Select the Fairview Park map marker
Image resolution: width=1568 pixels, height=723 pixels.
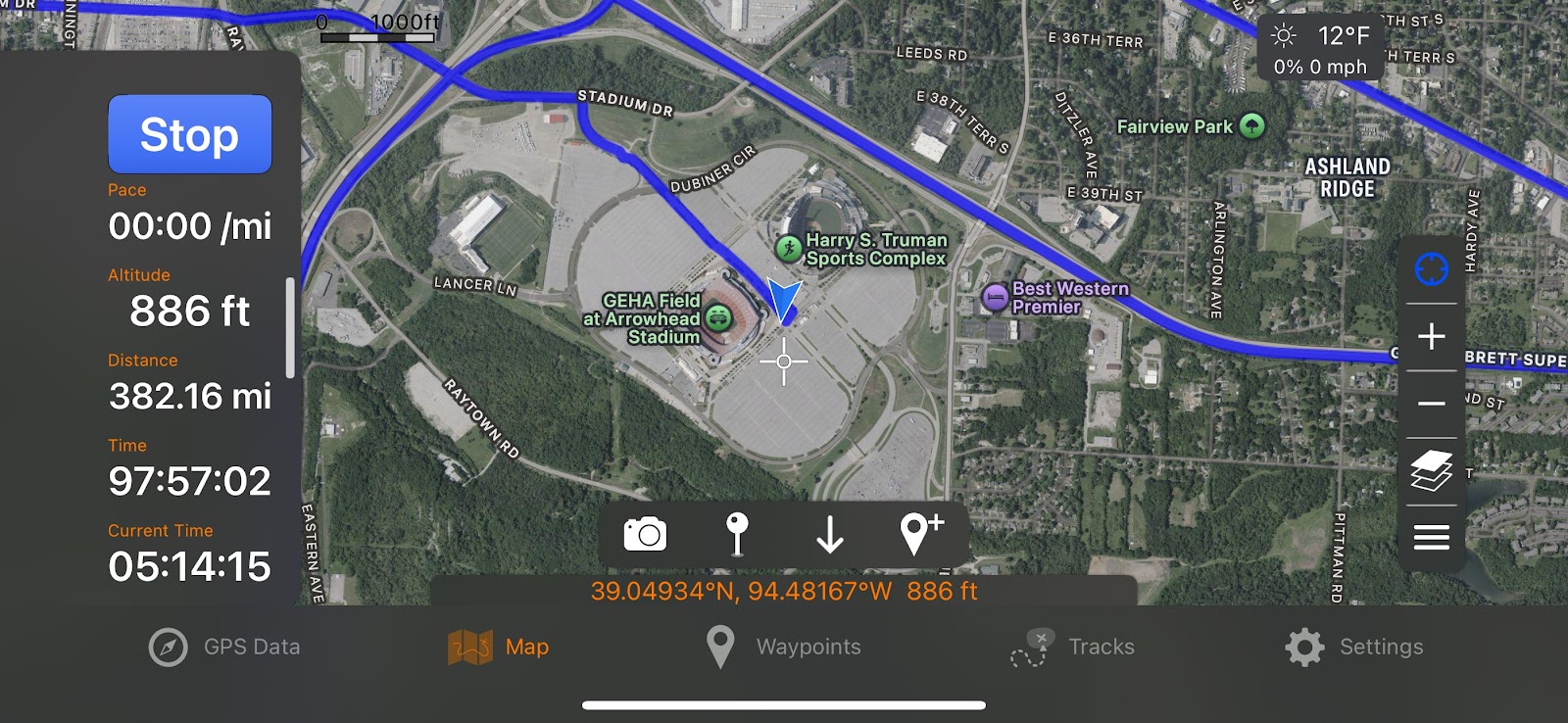[x=1251, y=125]
